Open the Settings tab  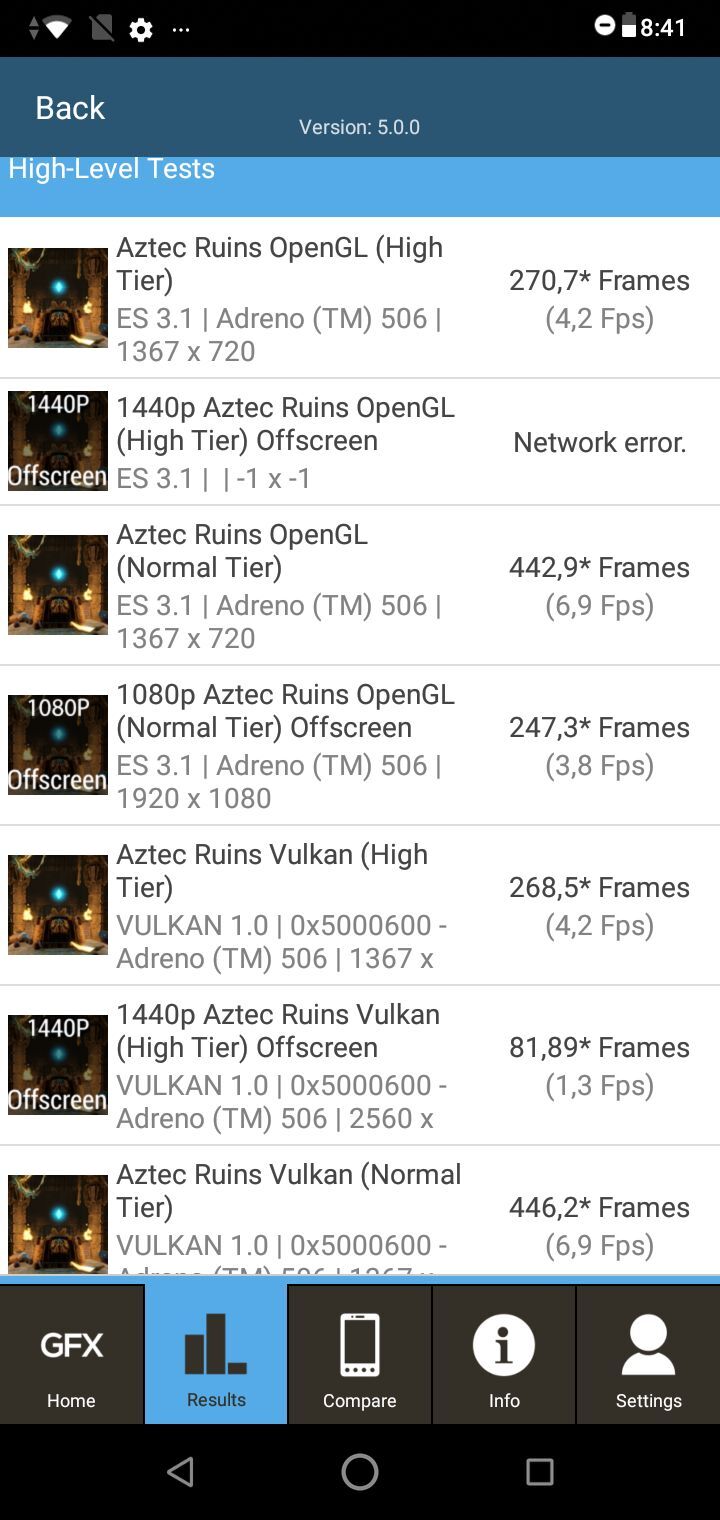click(648, 1355)
